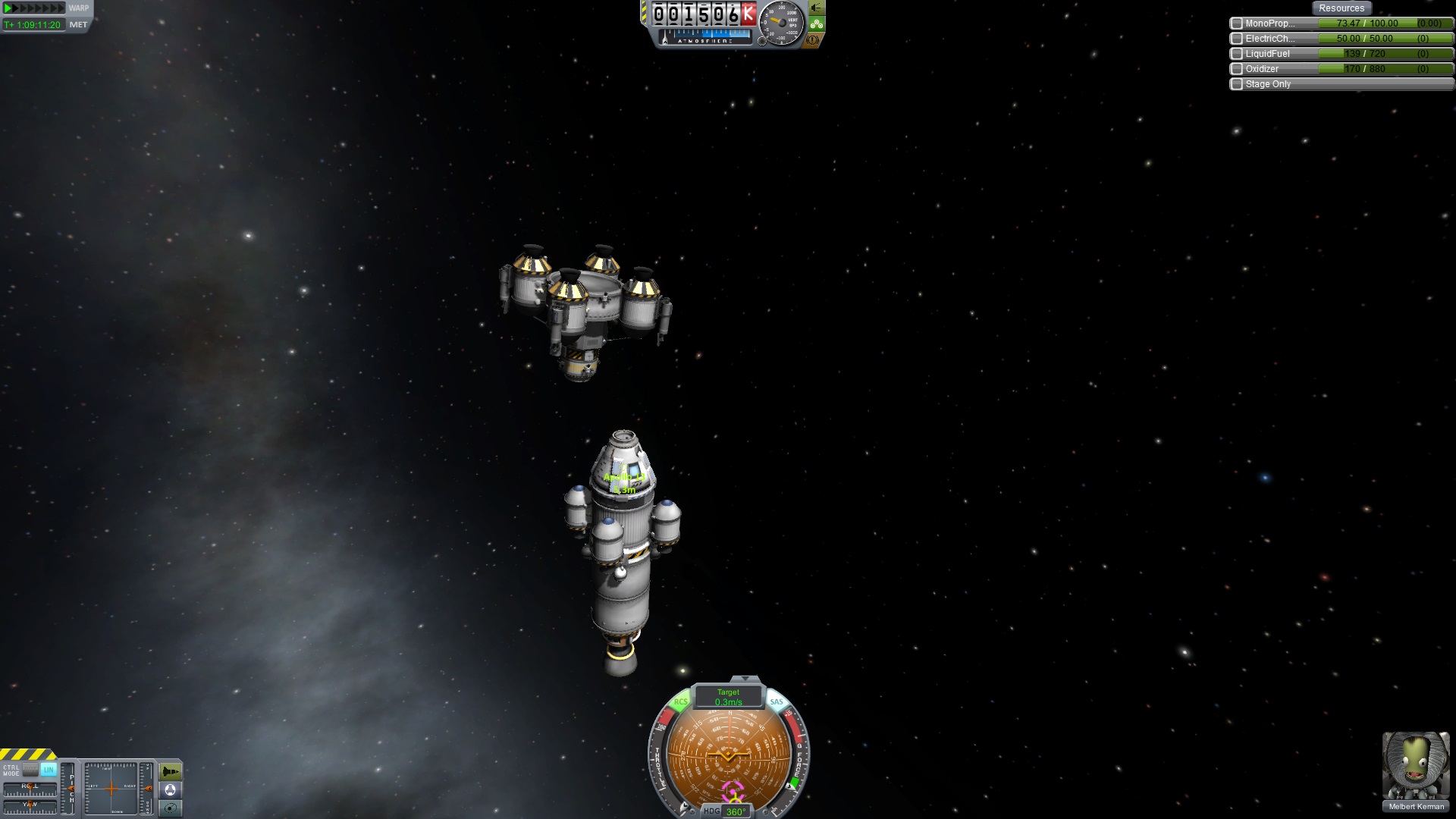This screenshot has height=819, width=1456.
Task: Open Melbert Kerman's crew portrait
Action: 1415,767
